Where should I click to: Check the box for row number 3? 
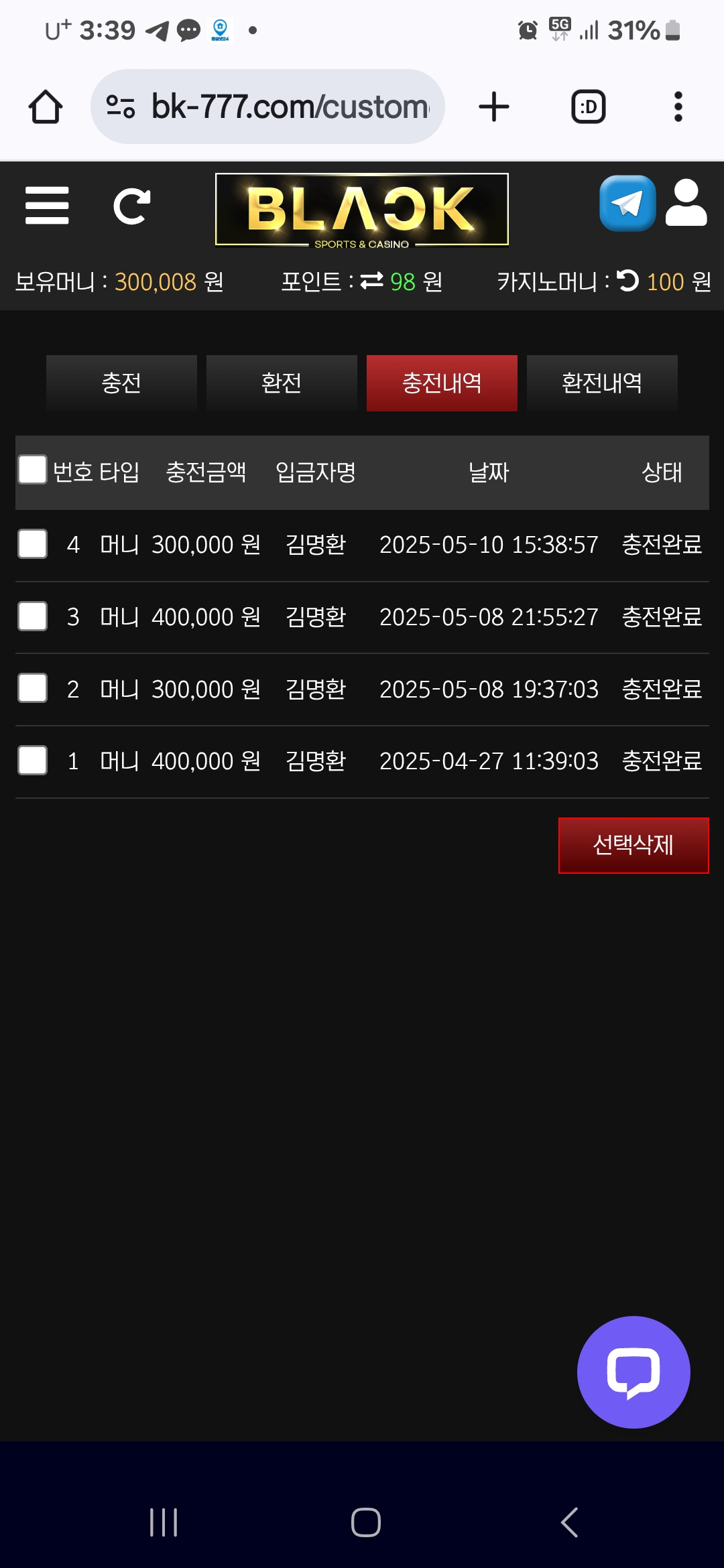pos(32,616)
